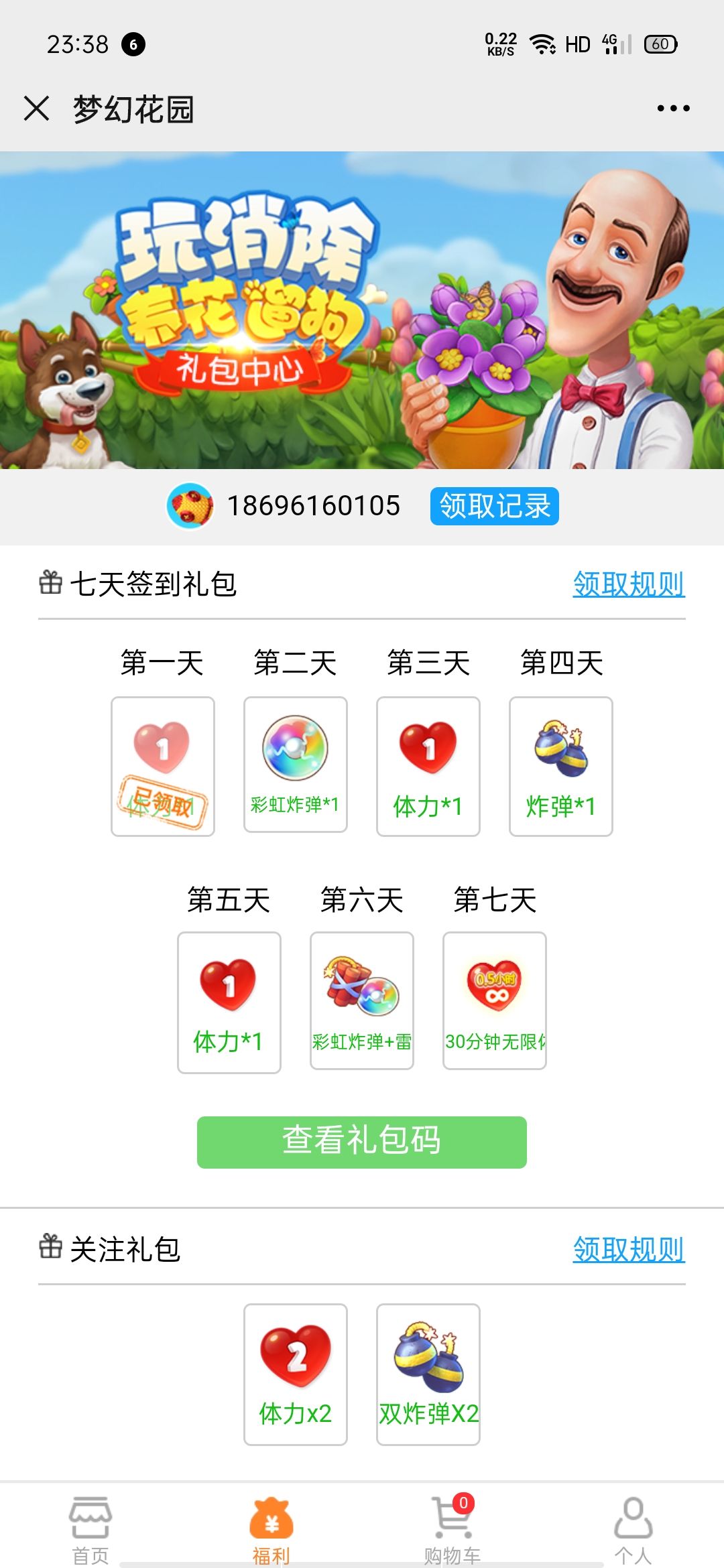Open 领取记录 claim history
724x1568 pixels.
(x=494, y=506)
